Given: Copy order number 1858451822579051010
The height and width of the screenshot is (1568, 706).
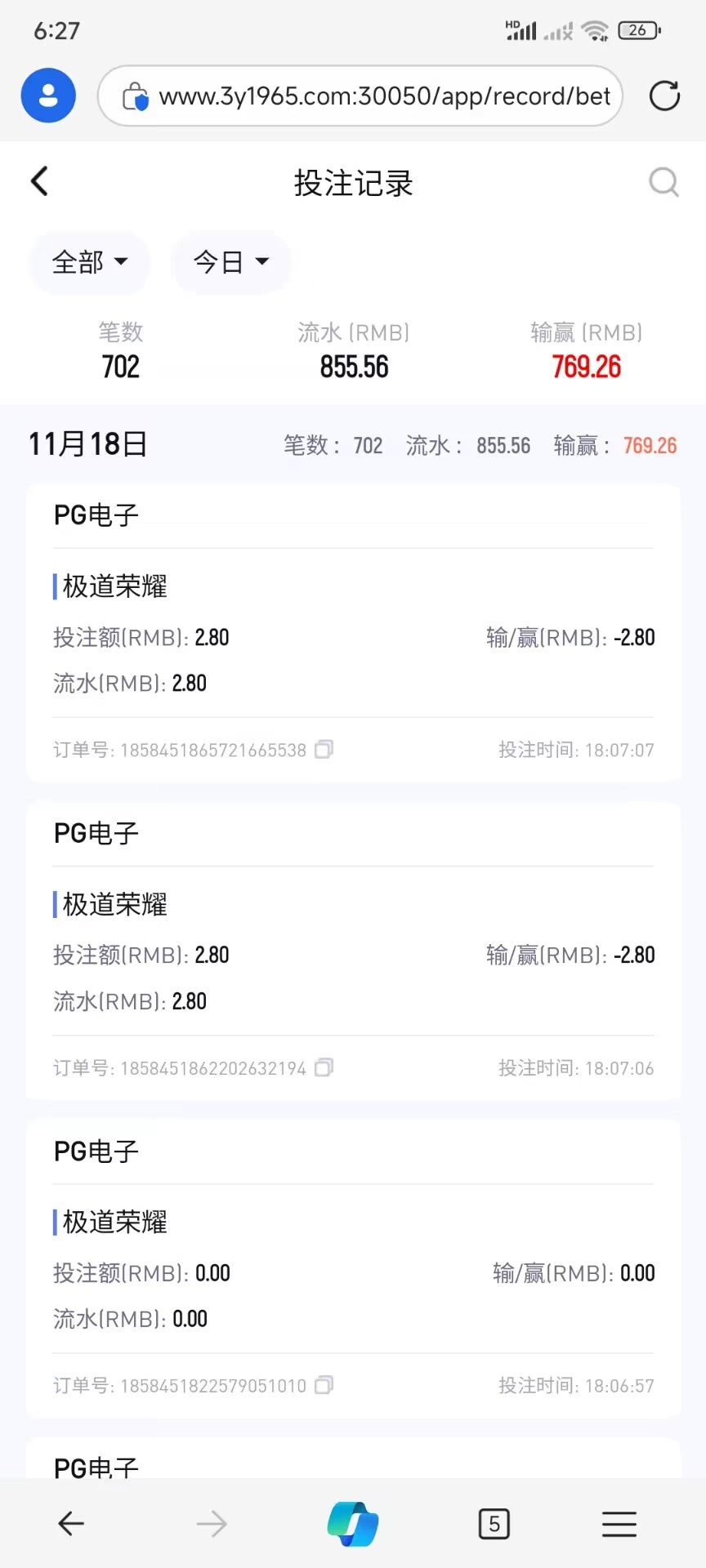Looking at the screenshot, I should point(324,1385).
